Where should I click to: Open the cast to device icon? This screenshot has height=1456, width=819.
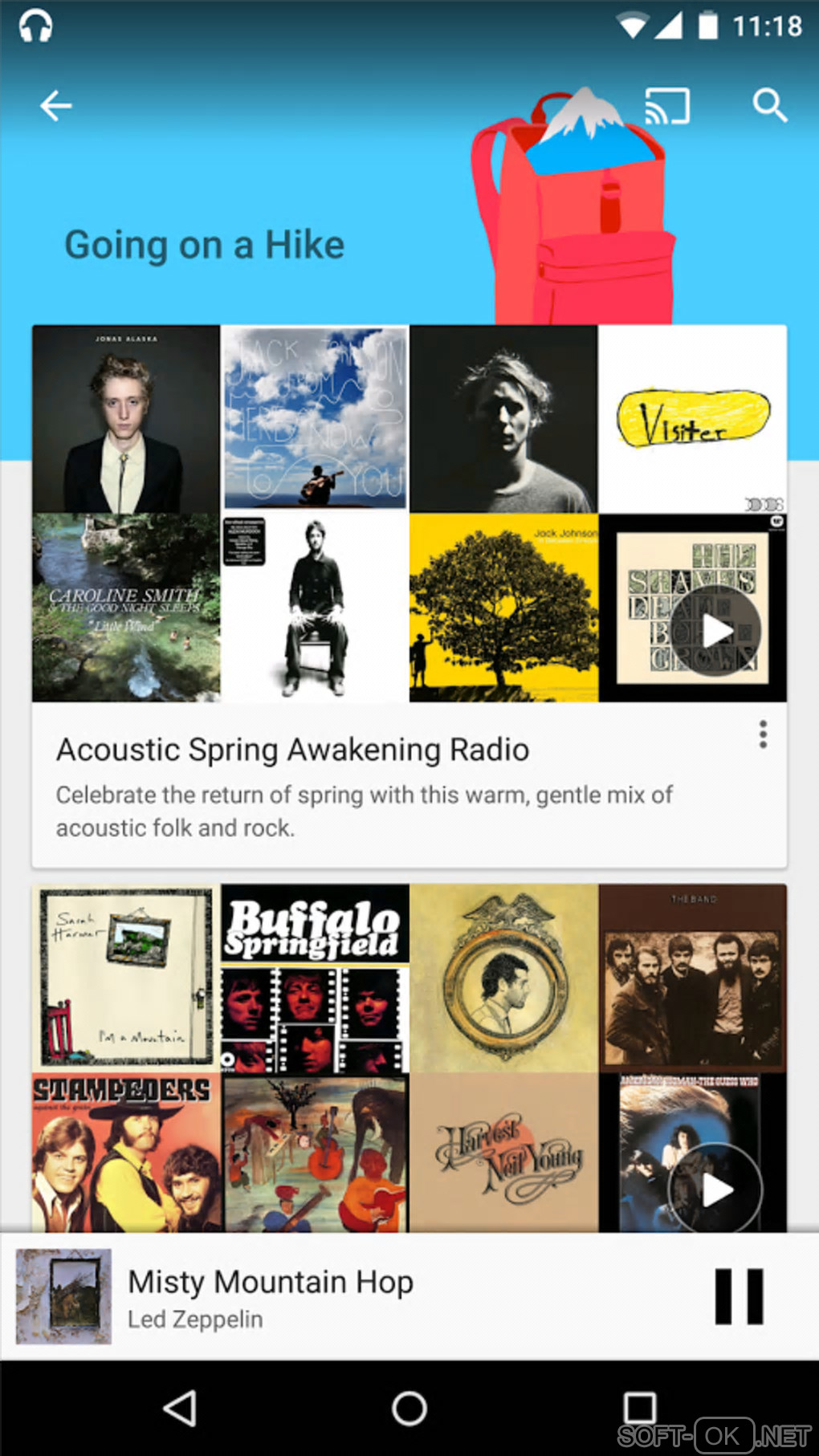667,106
